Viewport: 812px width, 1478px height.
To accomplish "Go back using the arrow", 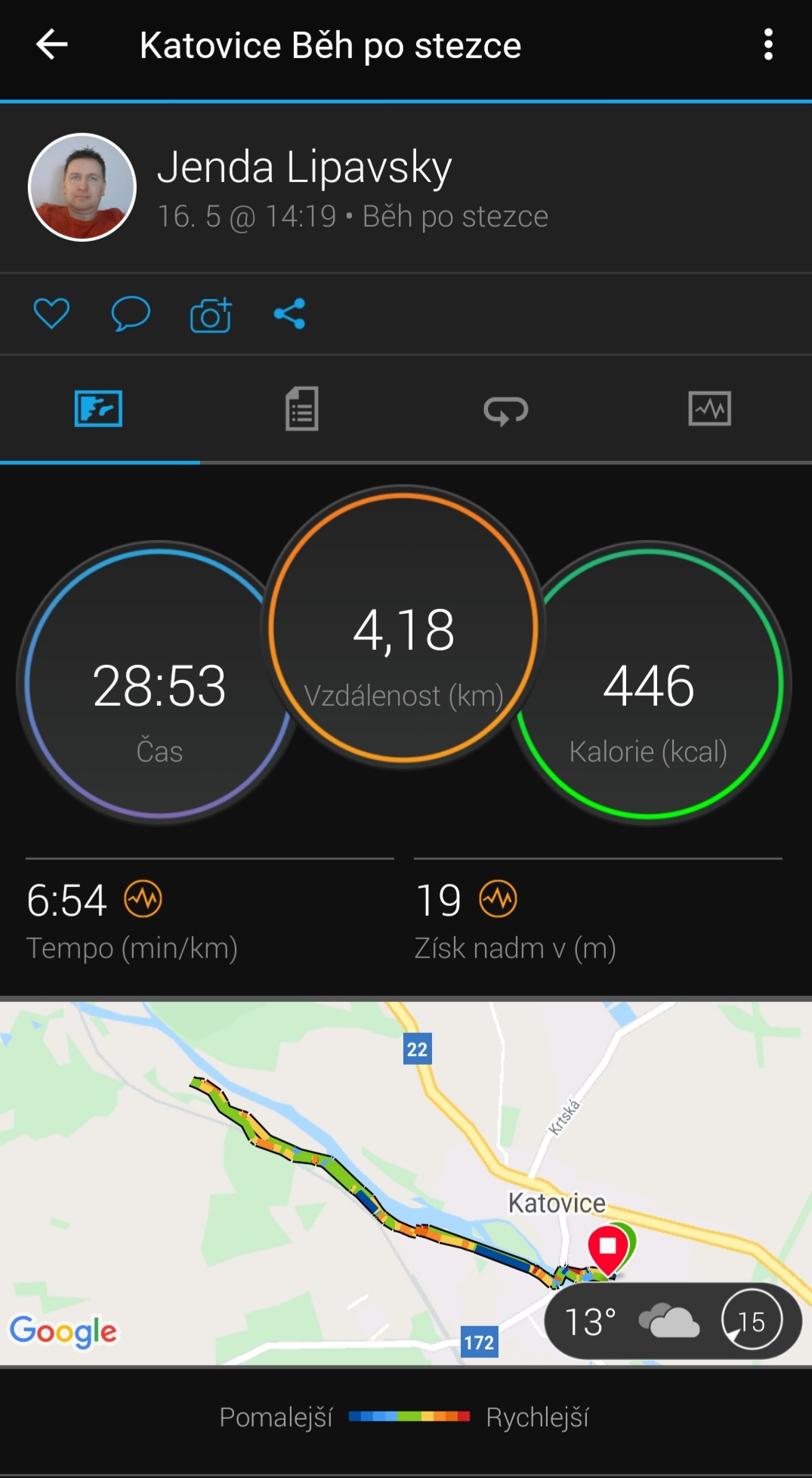I will tap(52, 45).
